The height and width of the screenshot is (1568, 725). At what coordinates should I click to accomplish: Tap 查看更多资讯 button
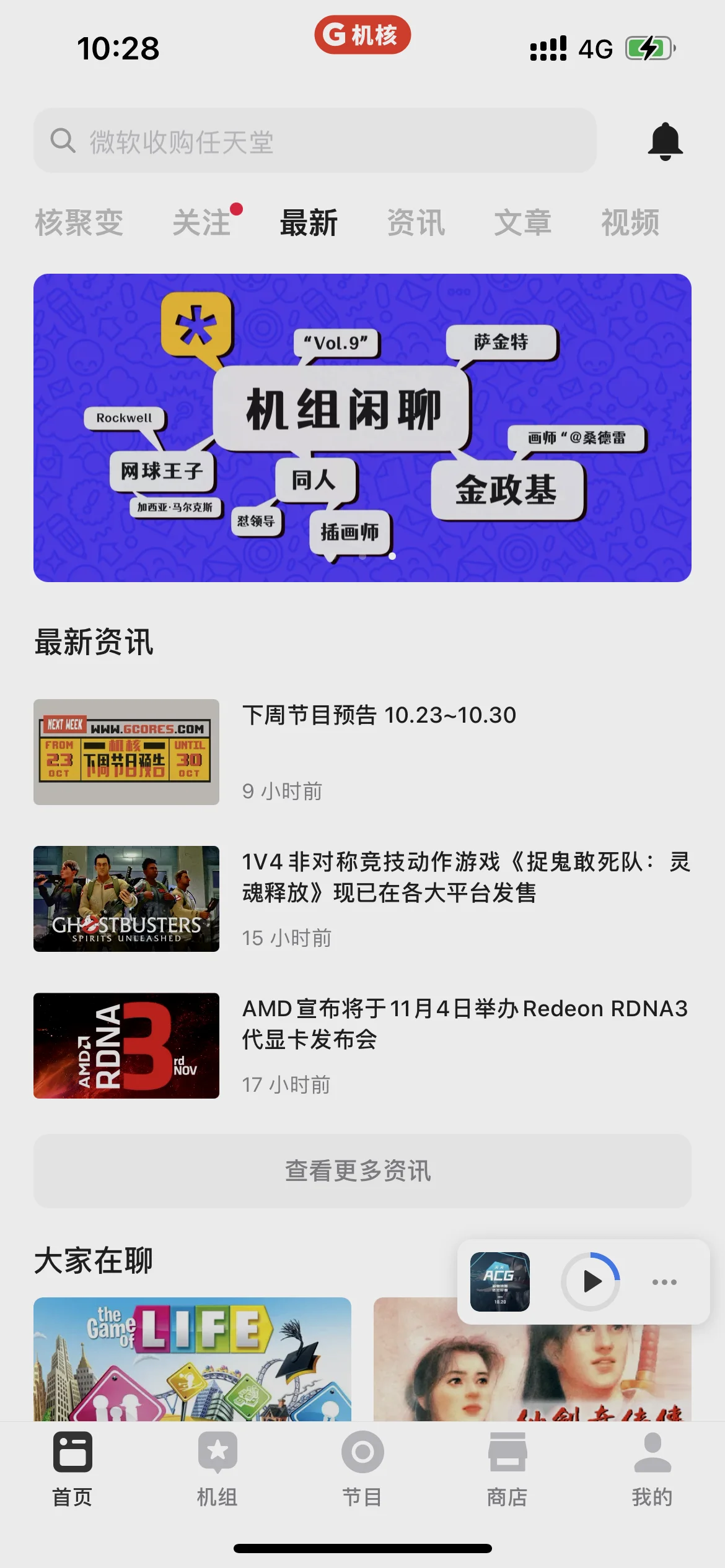[x=362, y=1170]
